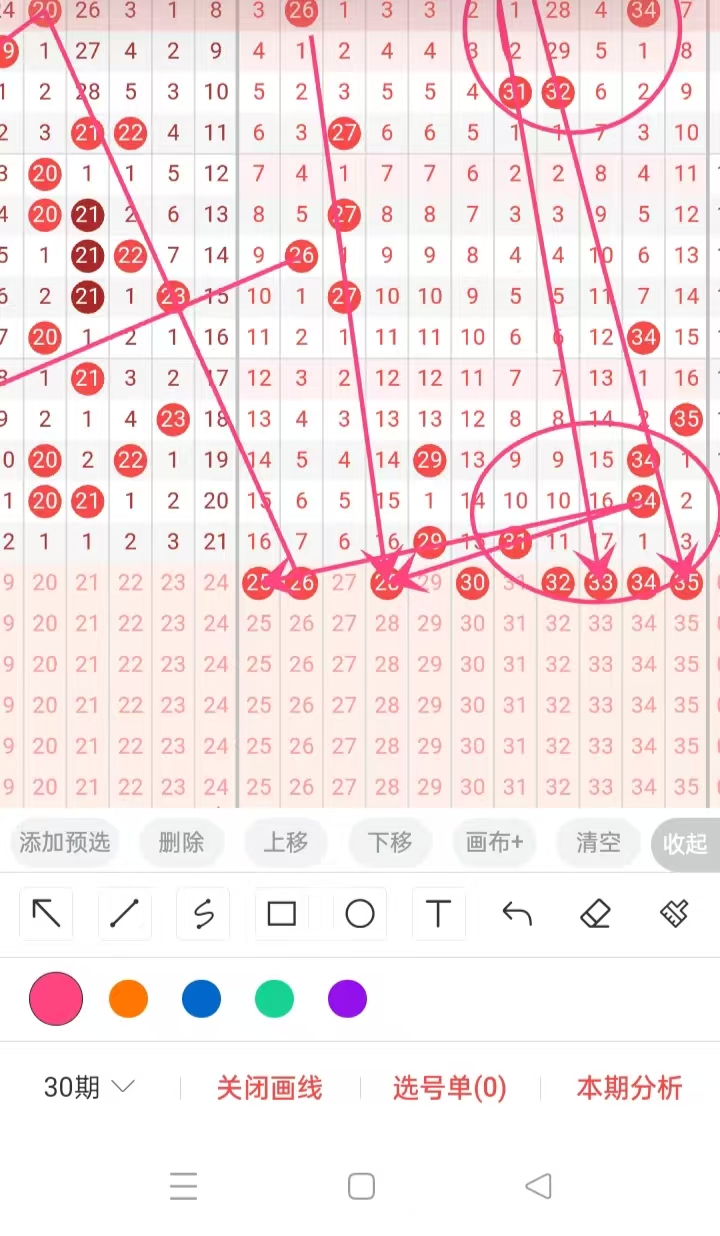Choose the text tool
The height and width of the screenshot is (1236, 720).
(438, 913)
